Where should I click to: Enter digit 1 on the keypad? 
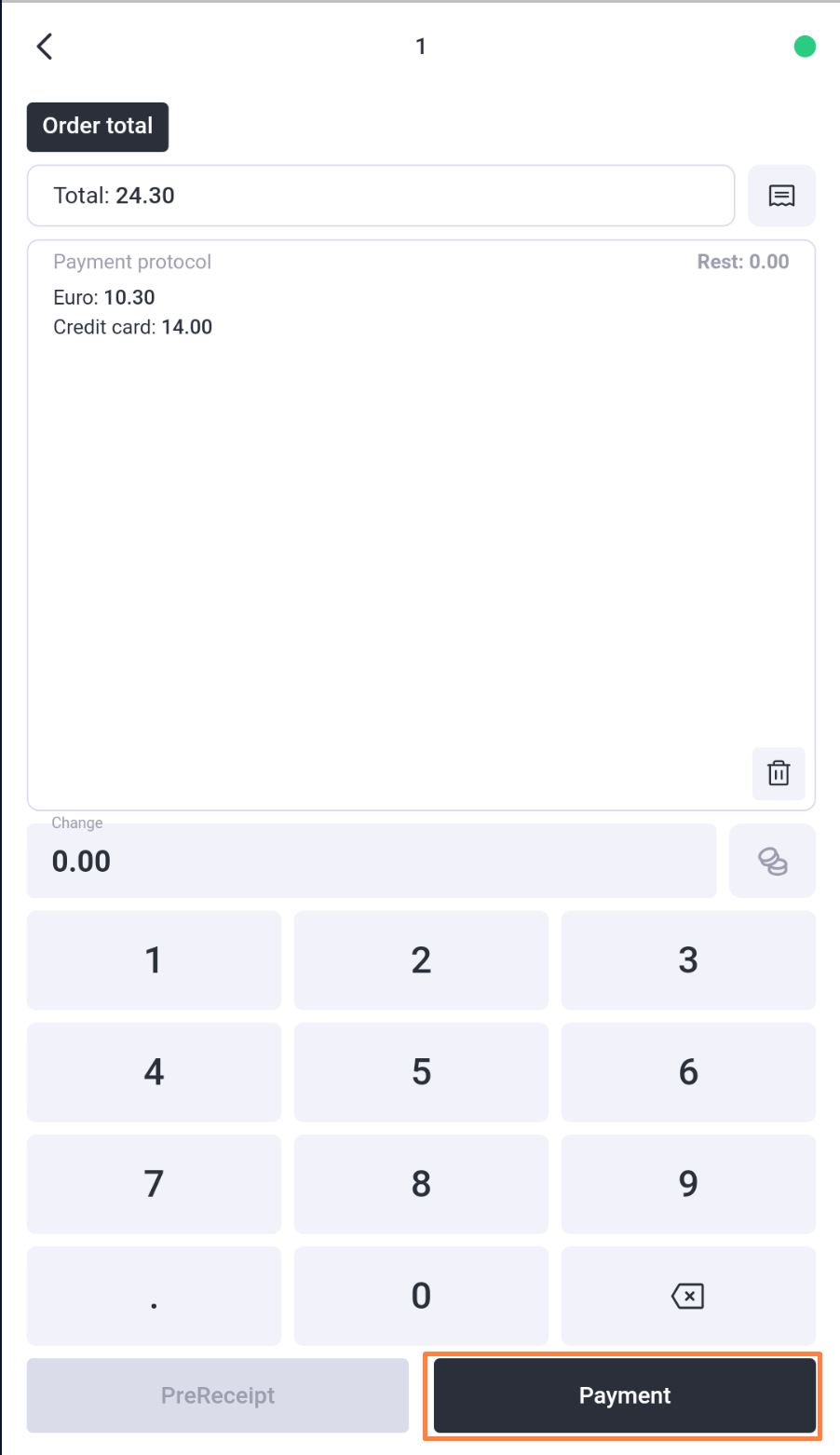(x=154, y=960)
